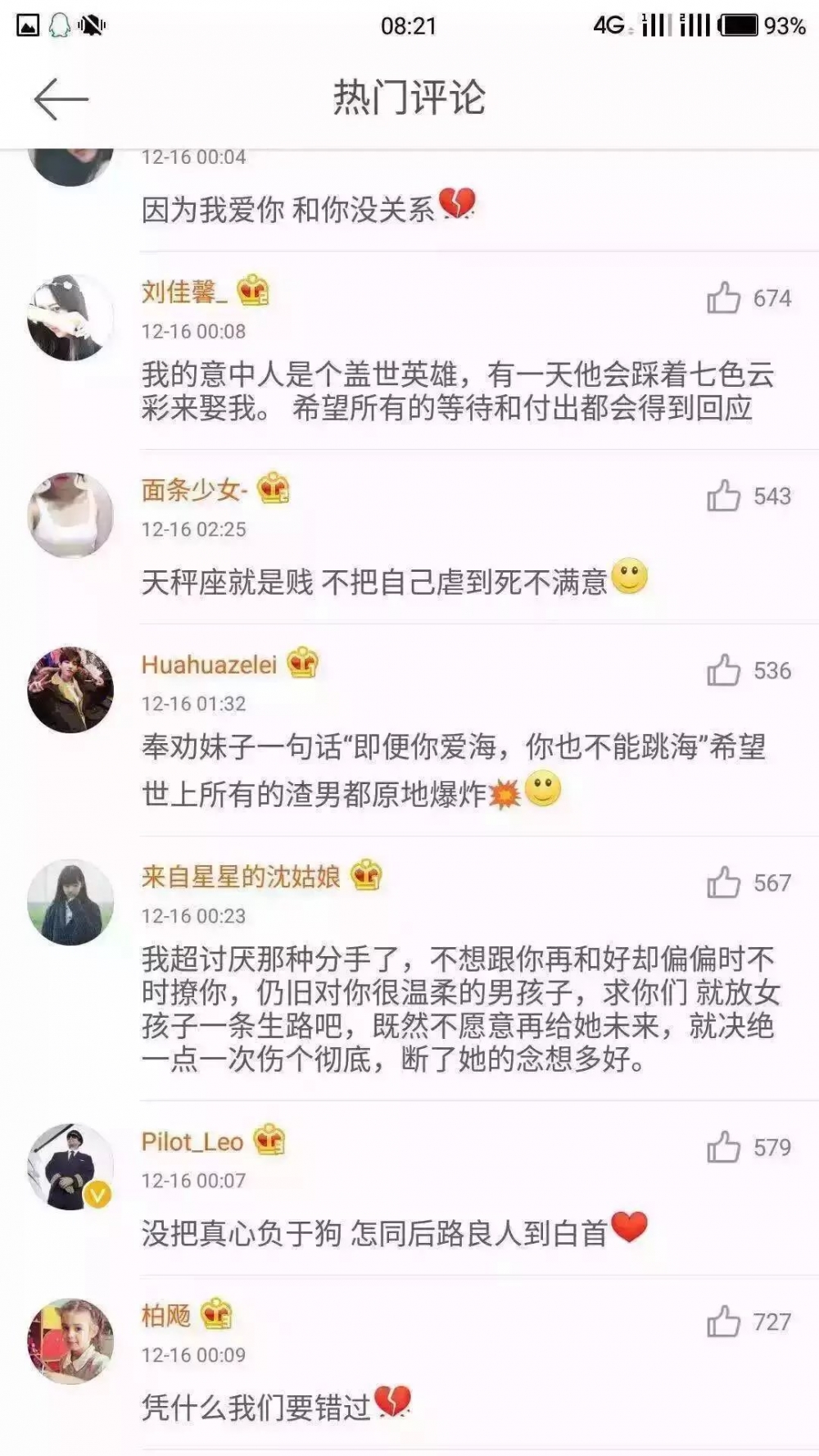819x1456 pixels.
Task: Open 面条少女-'s avatar picture
Action: (70, 515)
